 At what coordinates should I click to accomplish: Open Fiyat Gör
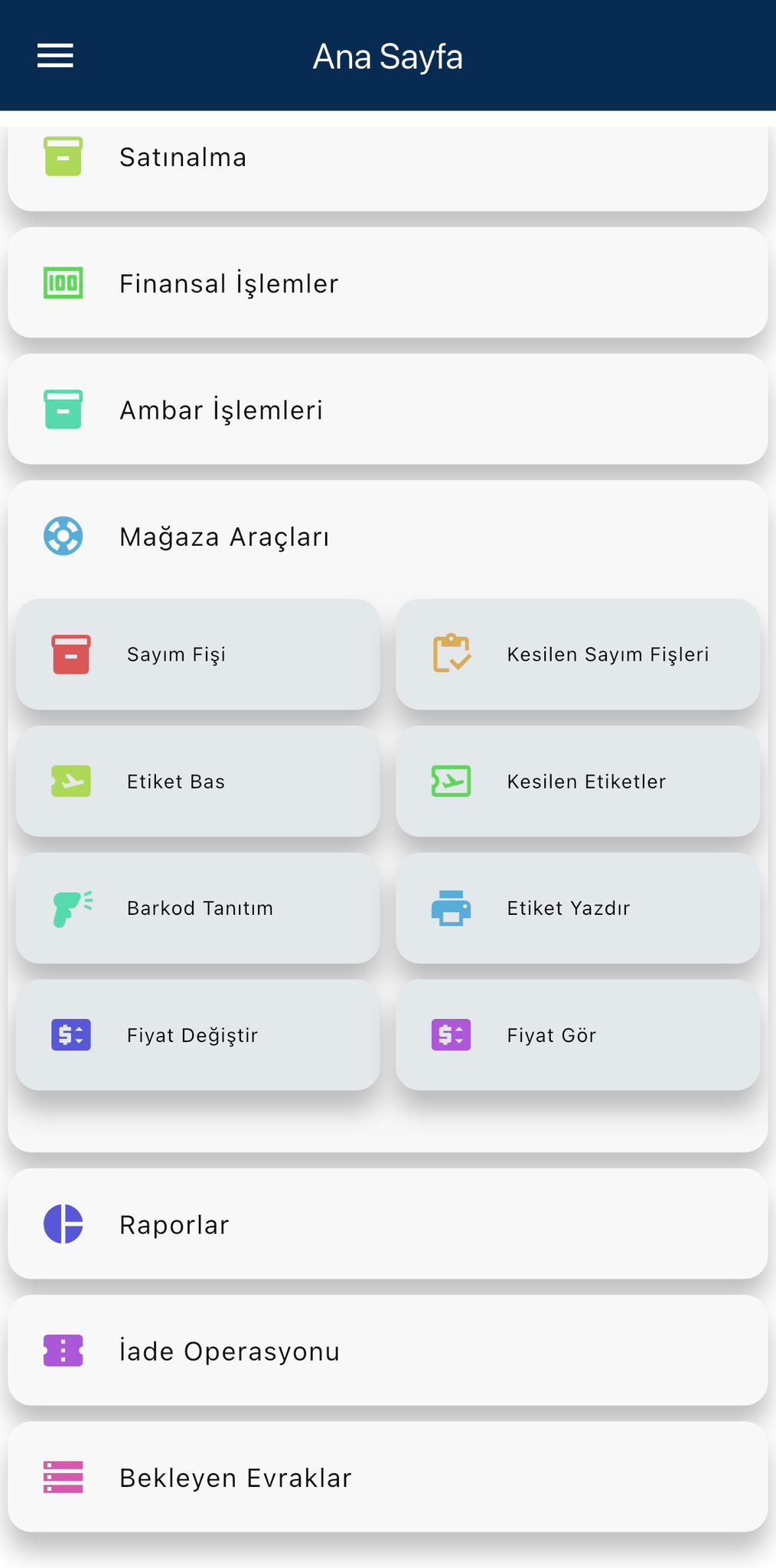tap(578, 1035)
